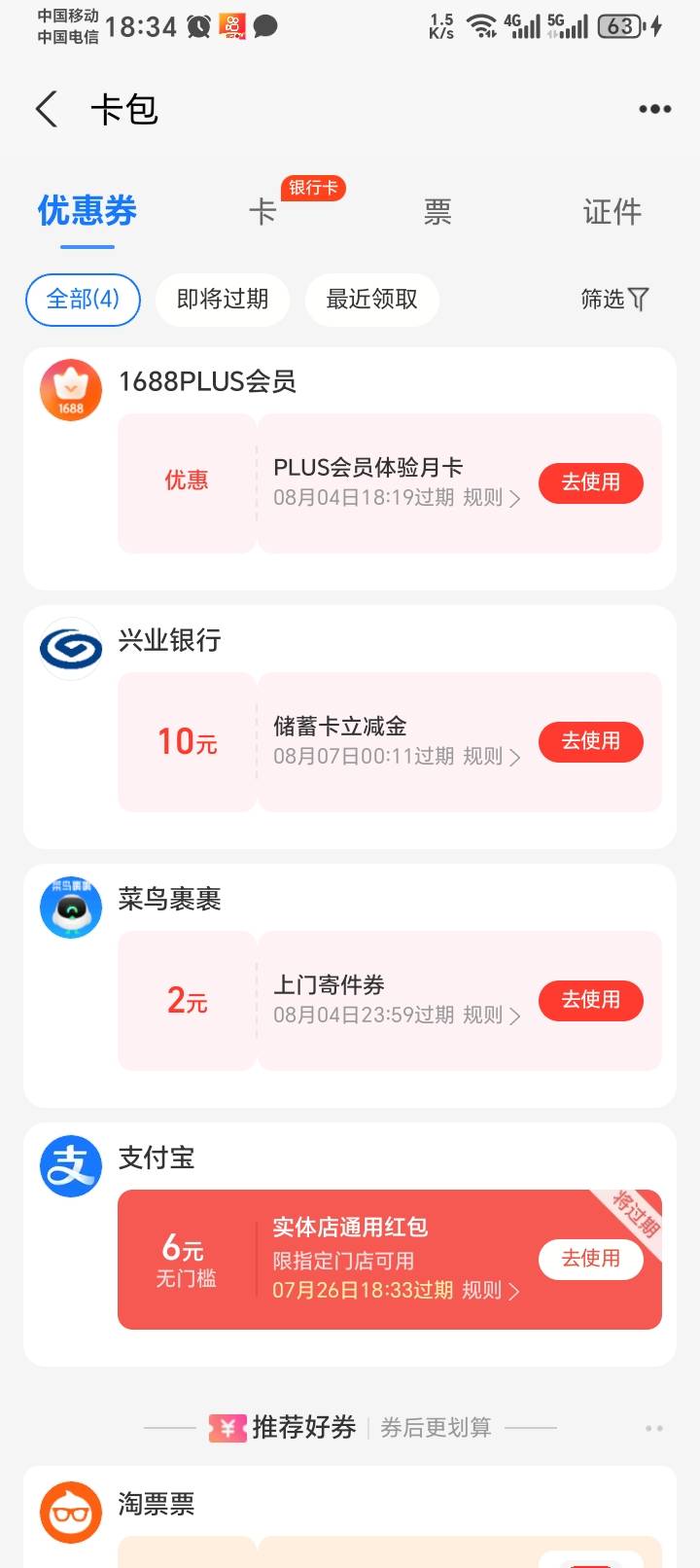Use the 实体店通用红包 6元 coupon
Image resolution: width=700 pixels, height=1568 pixels.
coord(591,1259)
